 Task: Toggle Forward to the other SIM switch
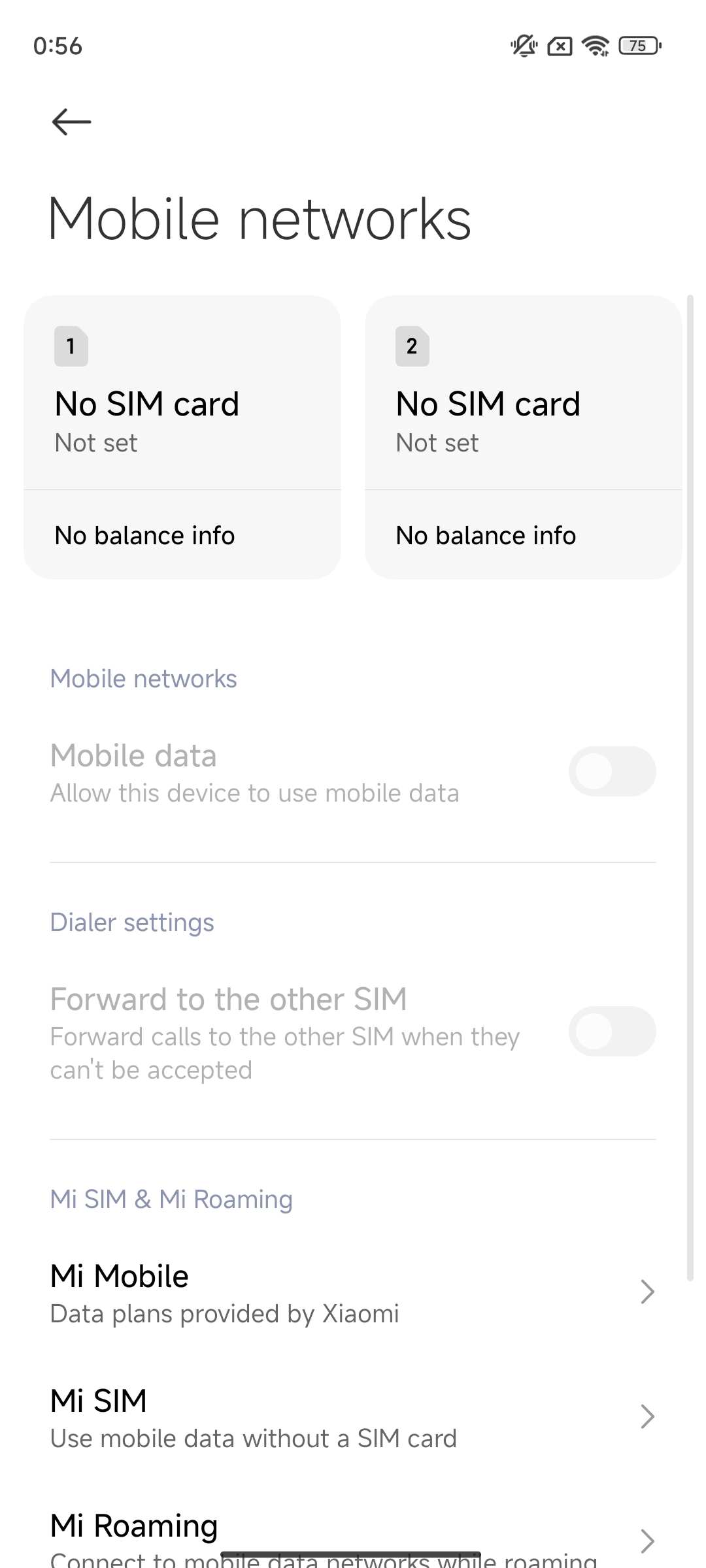(x=613, y=1032)
